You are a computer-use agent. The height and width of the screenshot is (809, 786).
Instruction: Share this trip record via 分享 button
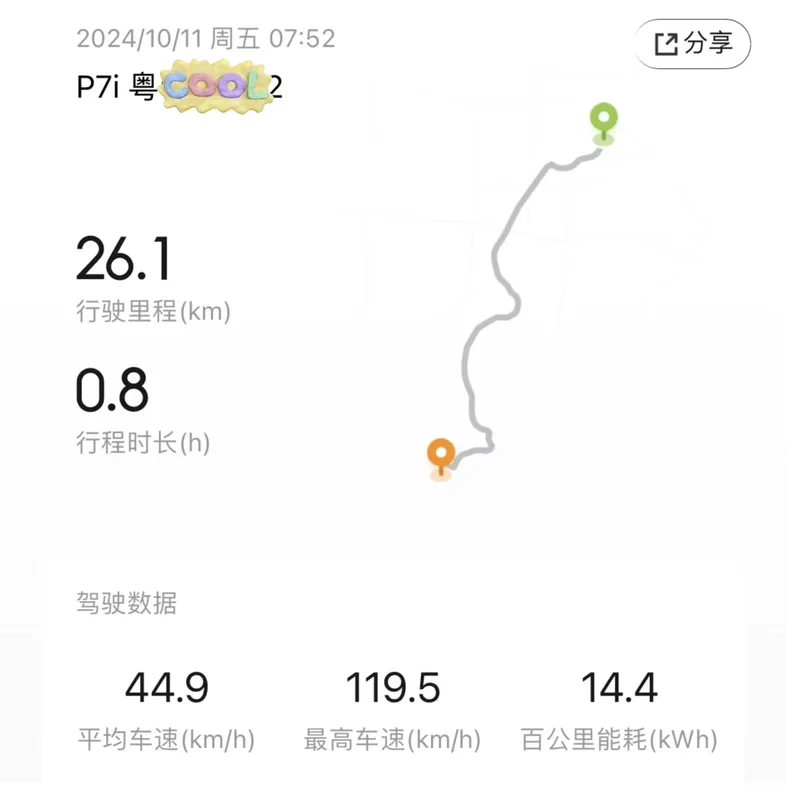[693, 44]
